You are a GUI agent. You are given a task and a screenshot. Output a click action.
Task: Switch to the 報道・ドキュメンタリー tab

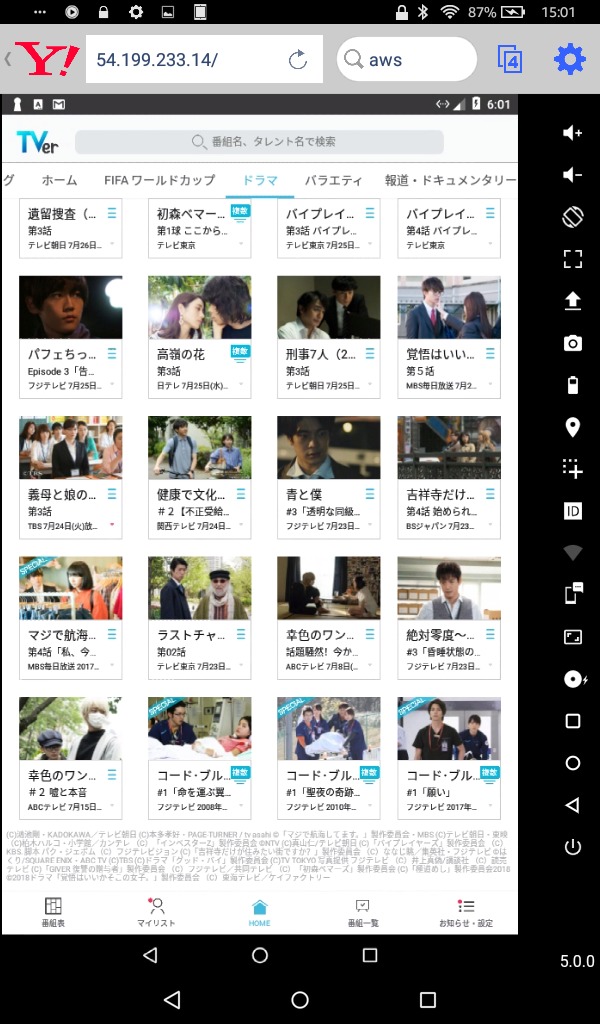(450, 180)
